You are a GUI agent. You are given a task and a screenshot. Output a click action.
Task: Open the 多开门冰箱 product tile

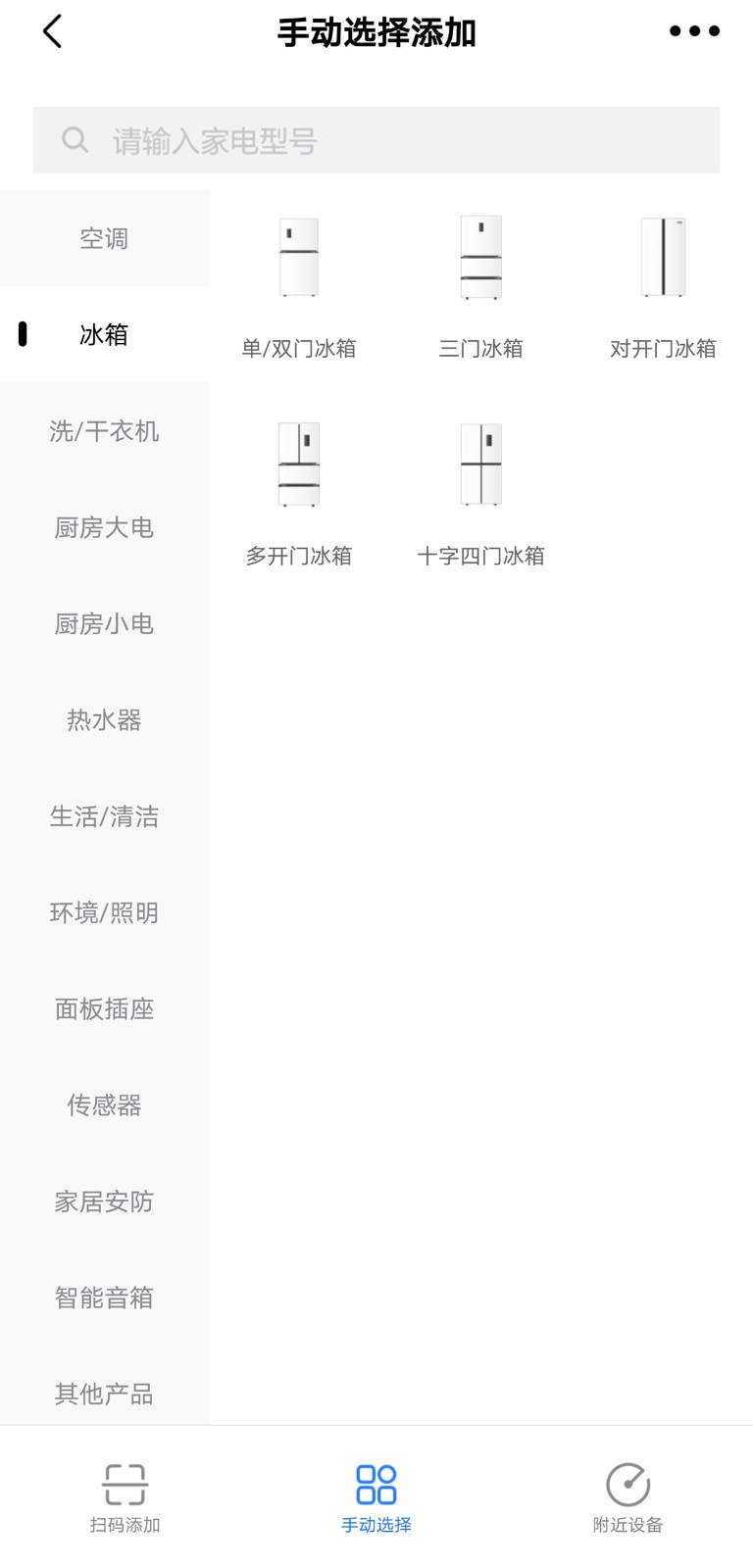pos(299,494)
